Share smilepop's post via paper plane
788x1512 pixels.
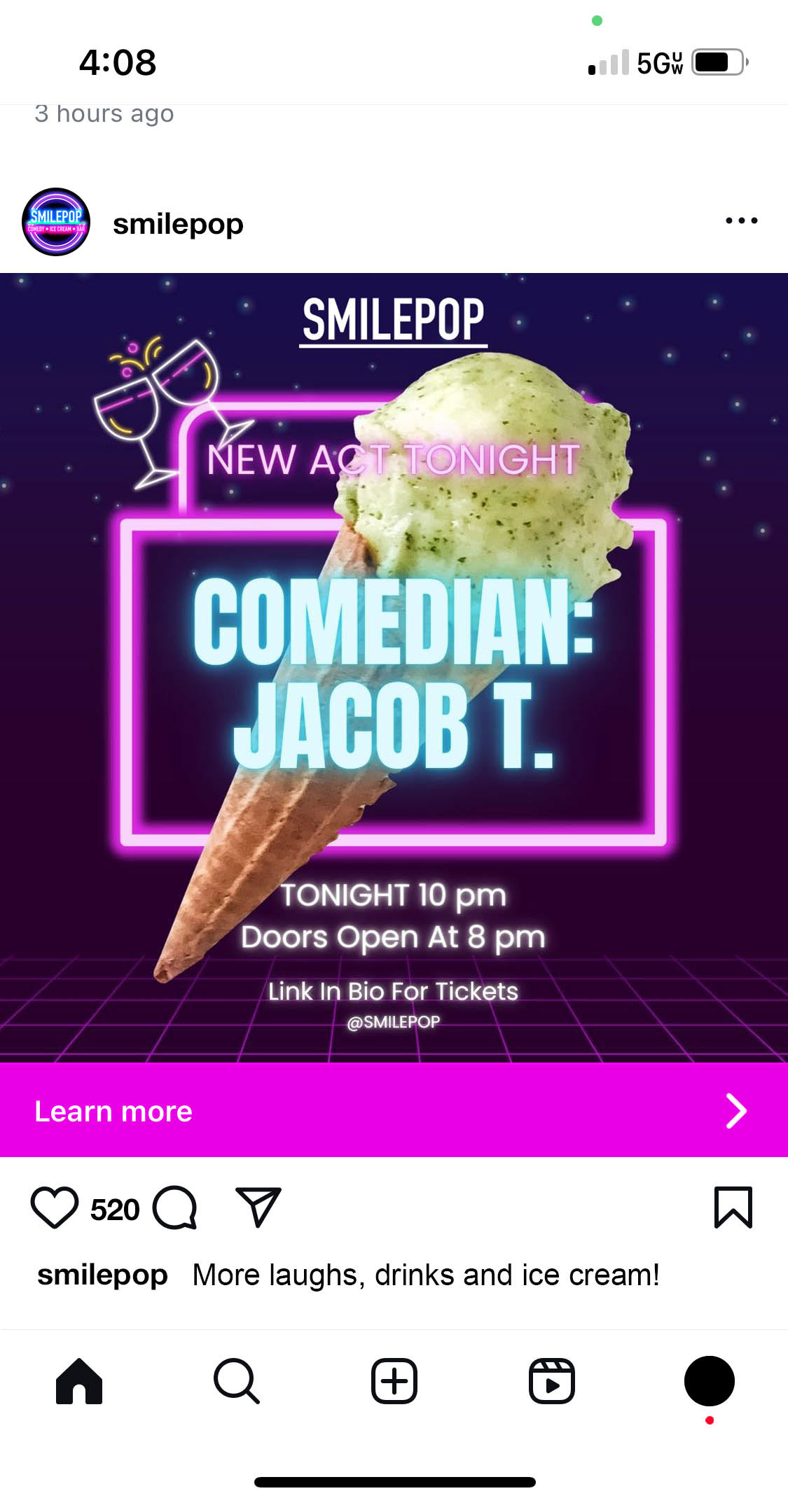258,1207
